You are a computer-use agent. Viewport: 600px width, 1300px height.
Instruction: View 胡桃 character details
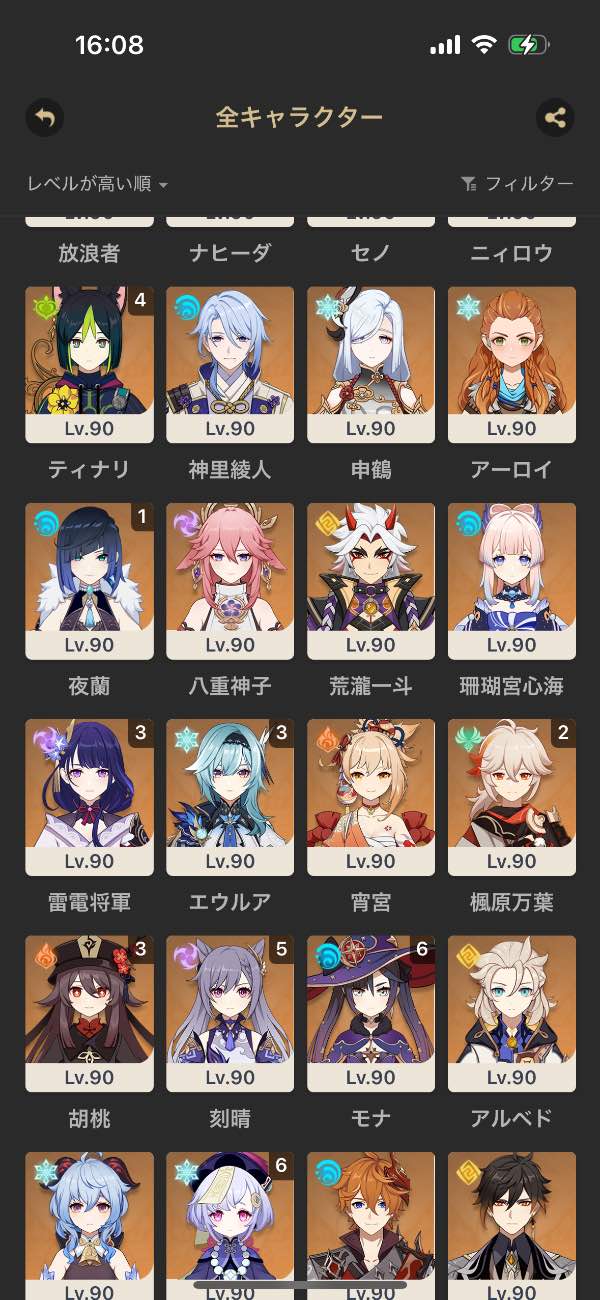click(x=89, y=1012)
